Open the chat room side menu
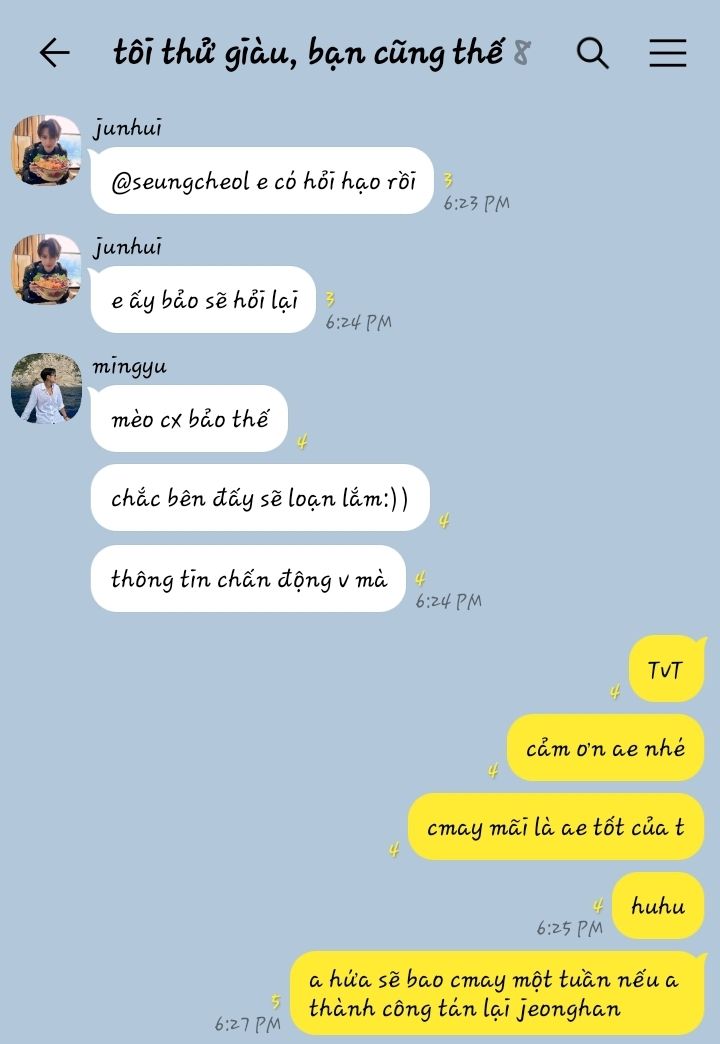Image resolution: width=720 pixels, height=1044 pixels. 667,53
